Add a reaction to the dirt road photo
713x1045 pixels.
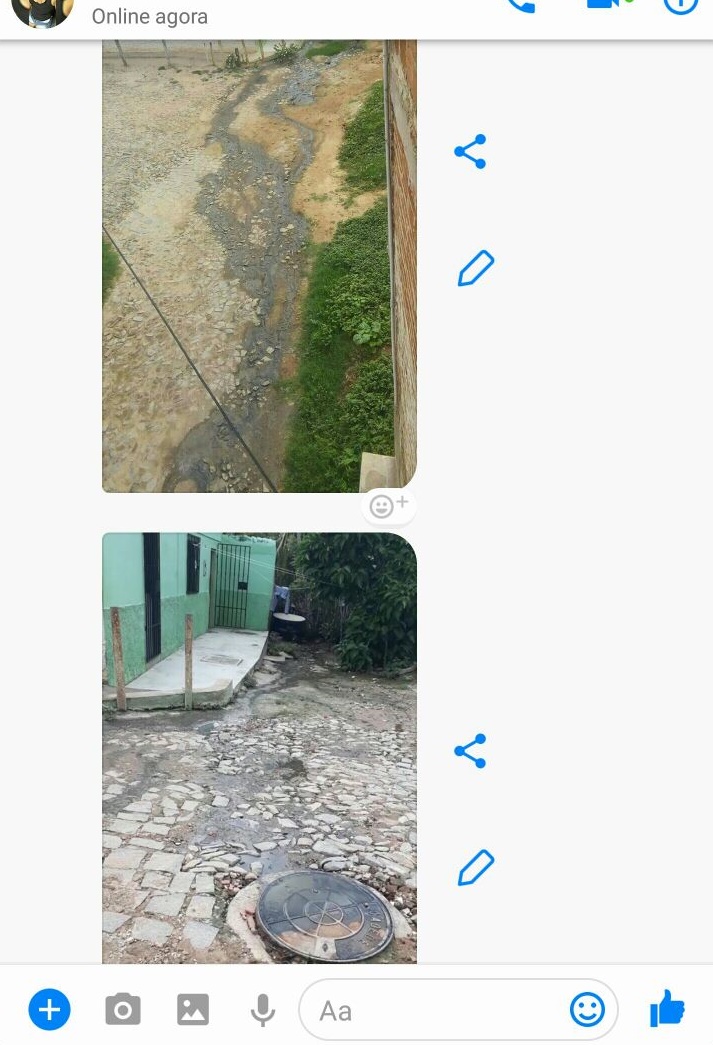tap(388, 506)
